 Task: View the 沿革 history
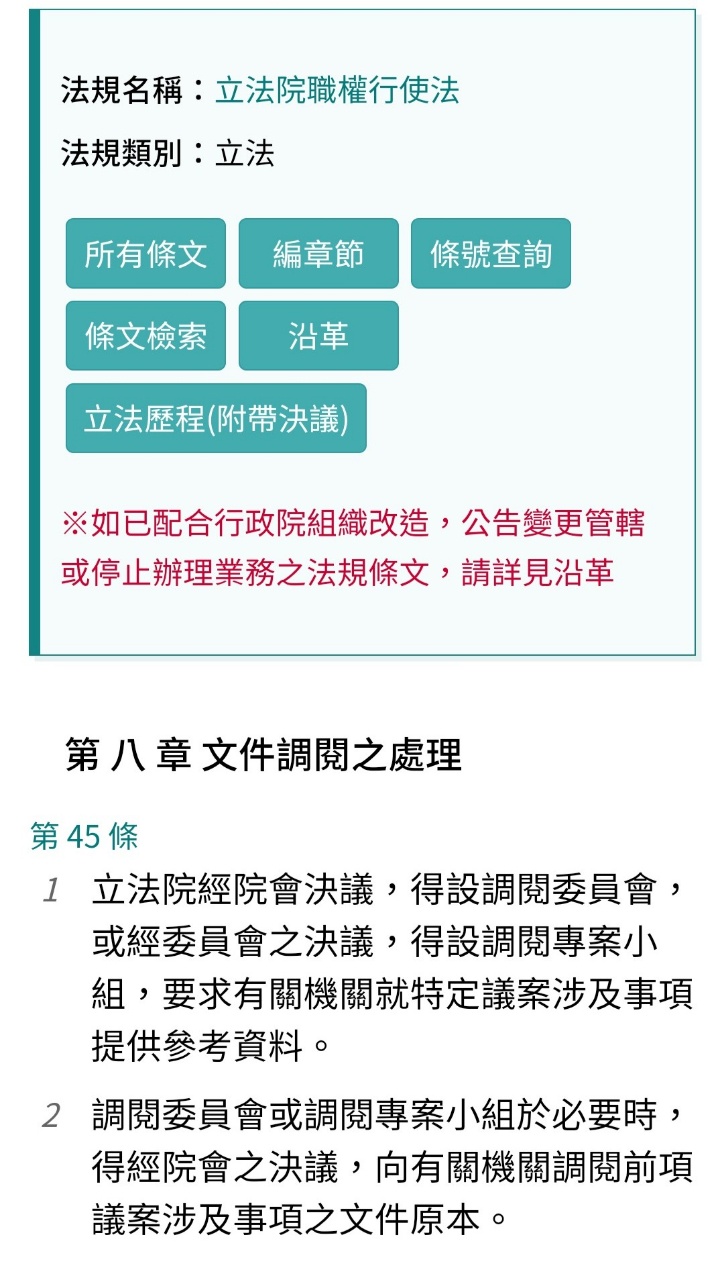tap(318, 336)
